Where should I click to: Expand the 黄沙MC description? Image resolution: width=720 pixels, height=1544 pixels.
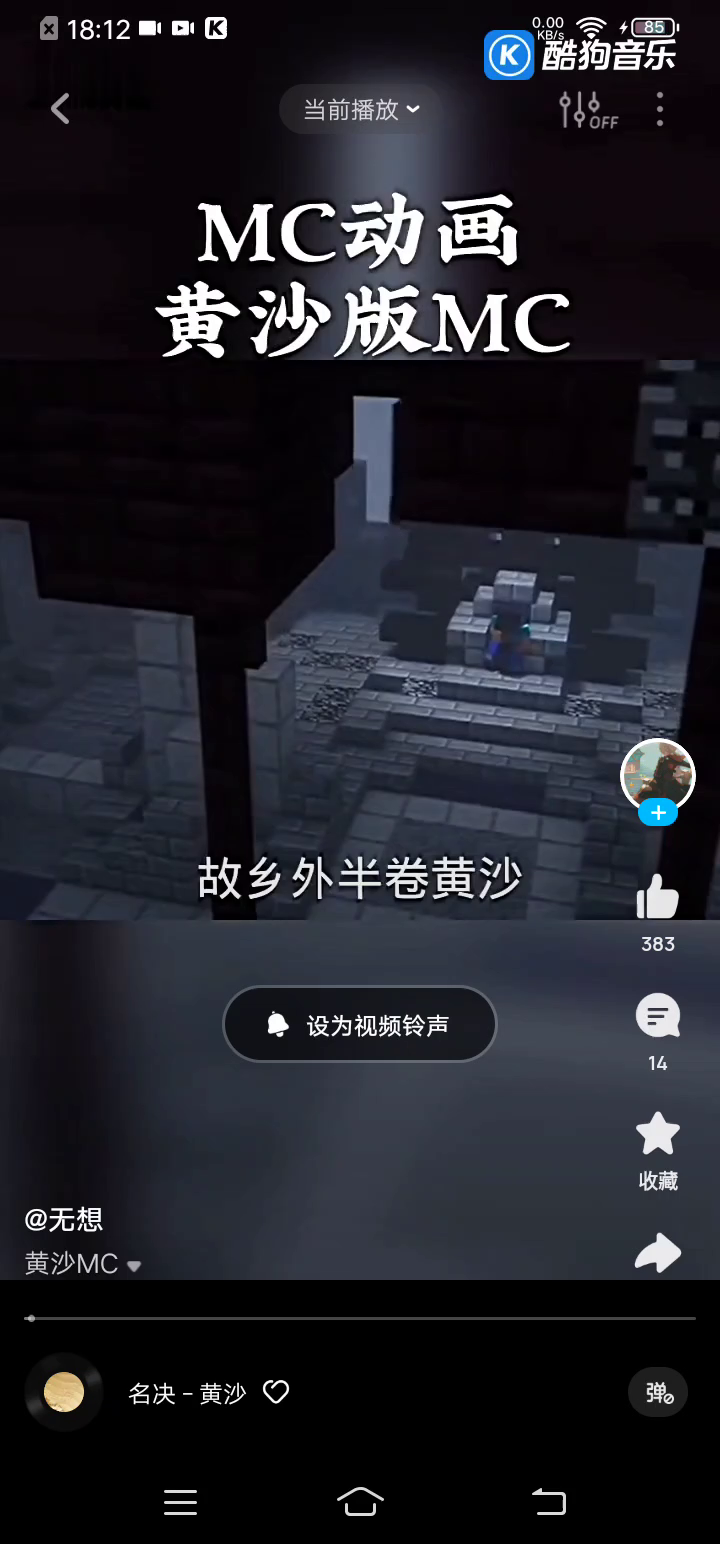[83, 1263]
